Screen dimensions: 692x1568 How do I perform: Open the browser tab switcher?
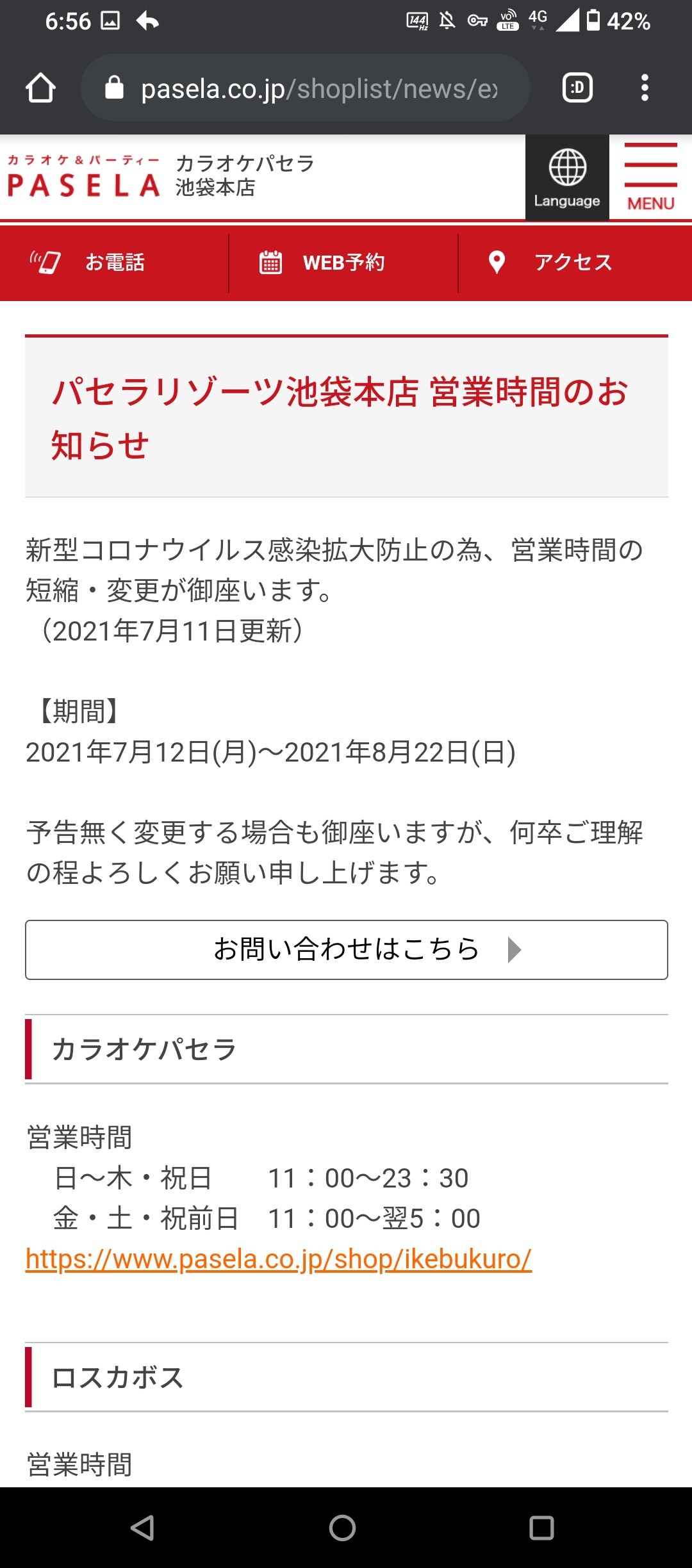tap(577, 88)
